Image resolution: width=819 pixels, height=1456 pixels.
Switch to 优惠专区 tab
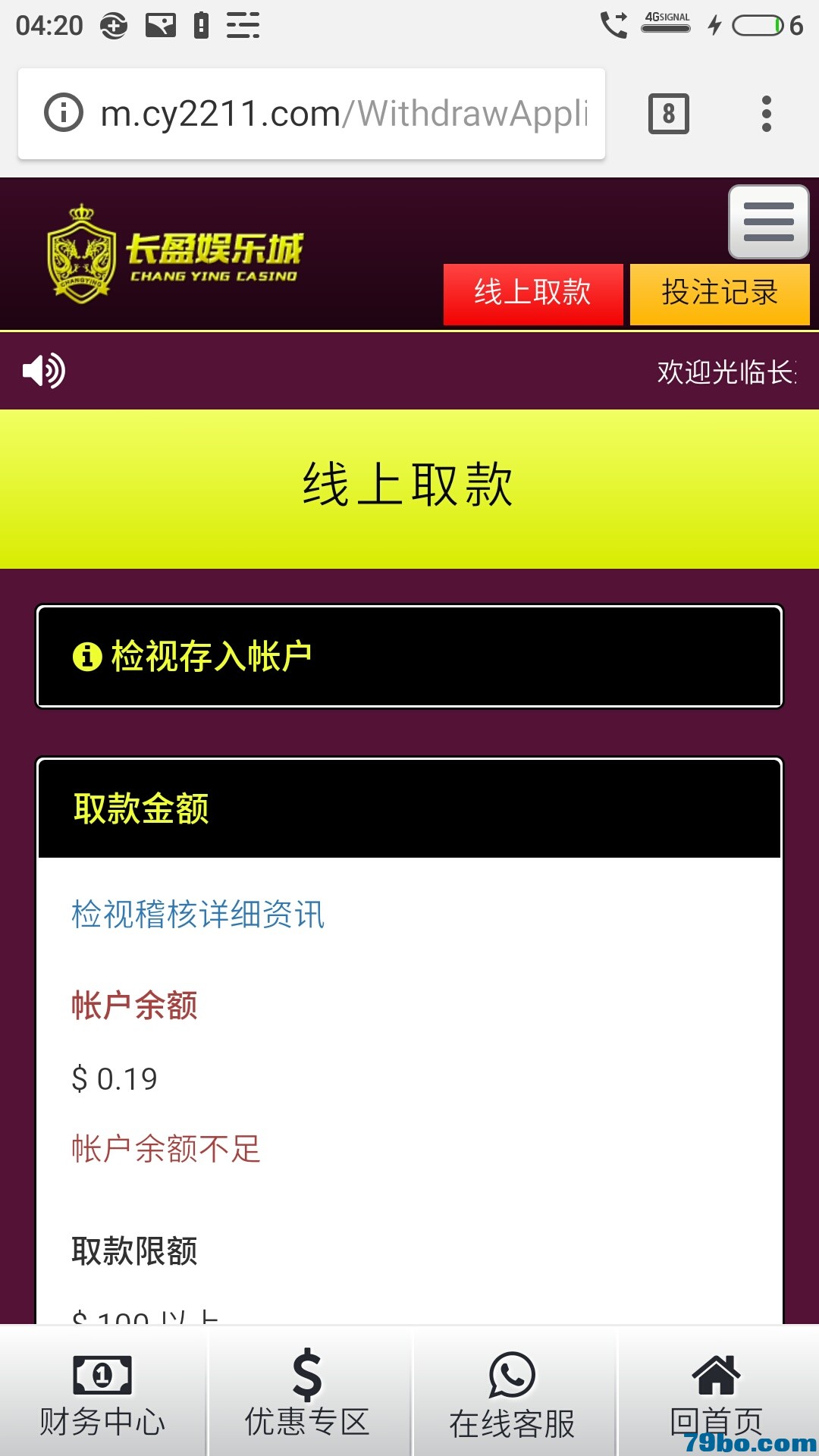tap(307, 1392)
